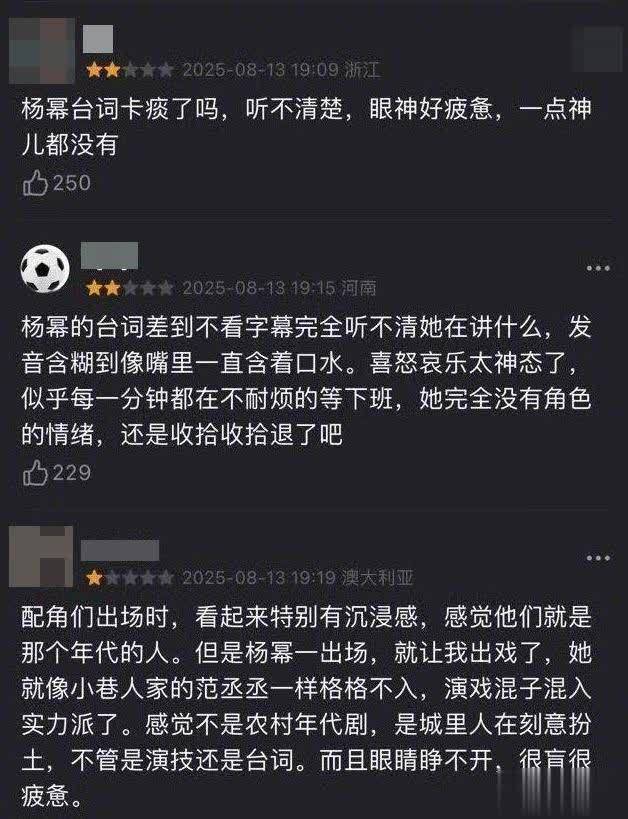Image resolution: width=628 pixels, height=819 pixels.
Task: Open the 澳大利亚 reviewer's avatar
Action: 40,558
